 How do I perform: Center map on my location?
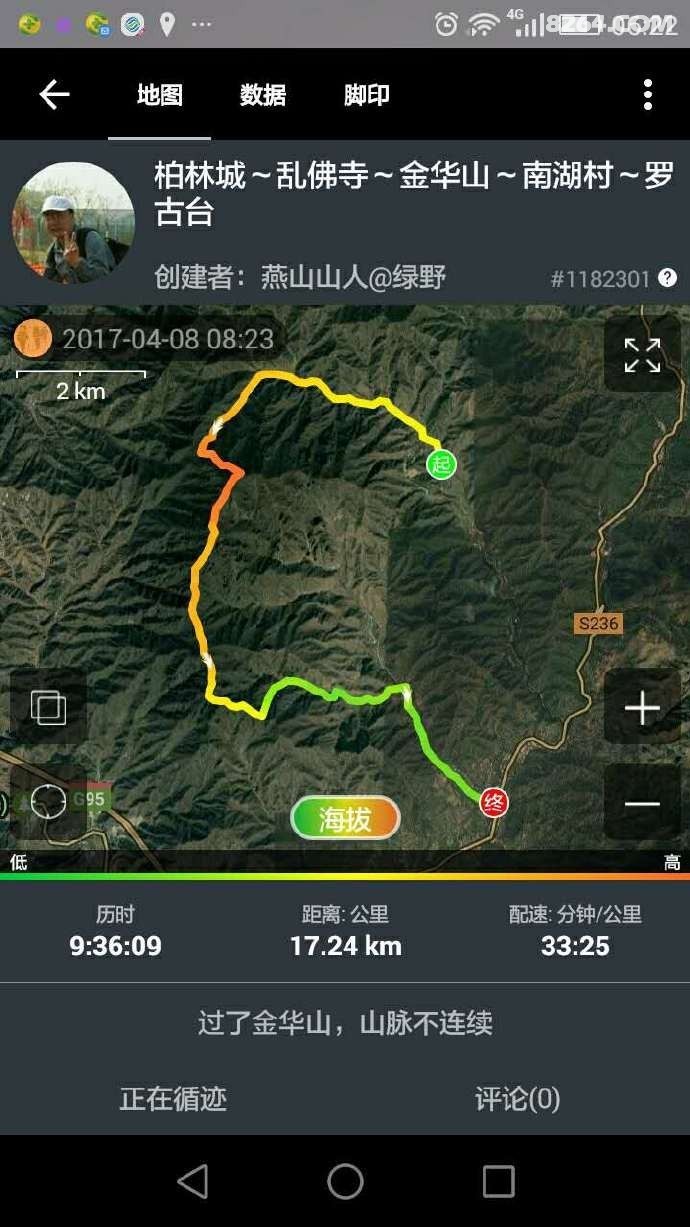[48, 802]
